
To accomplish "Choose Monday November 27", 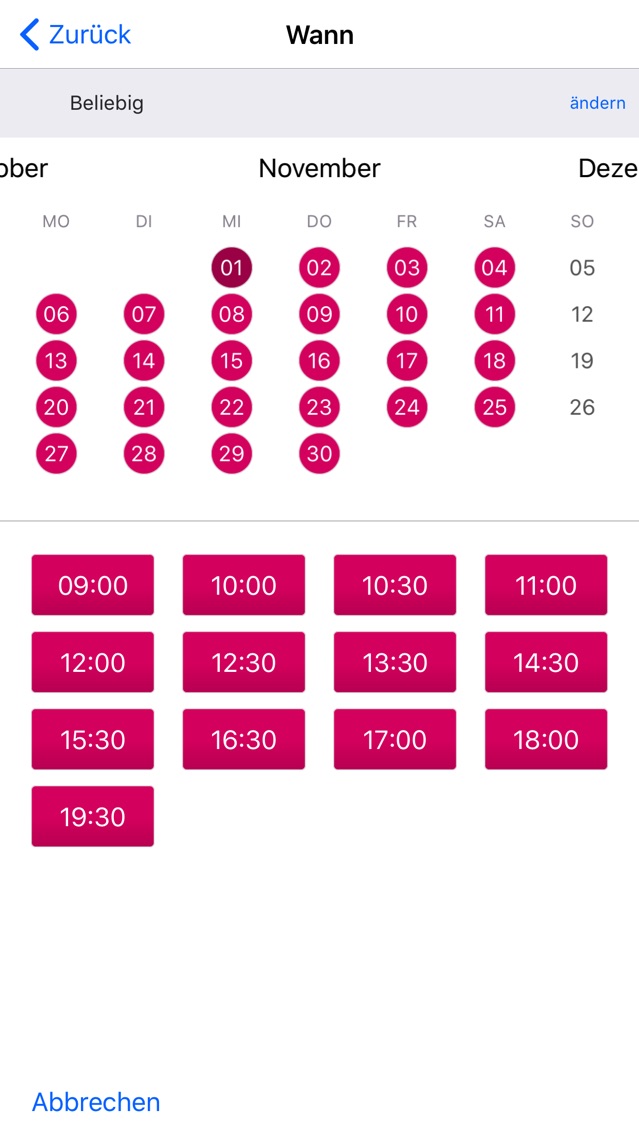I will pos(57,454).
